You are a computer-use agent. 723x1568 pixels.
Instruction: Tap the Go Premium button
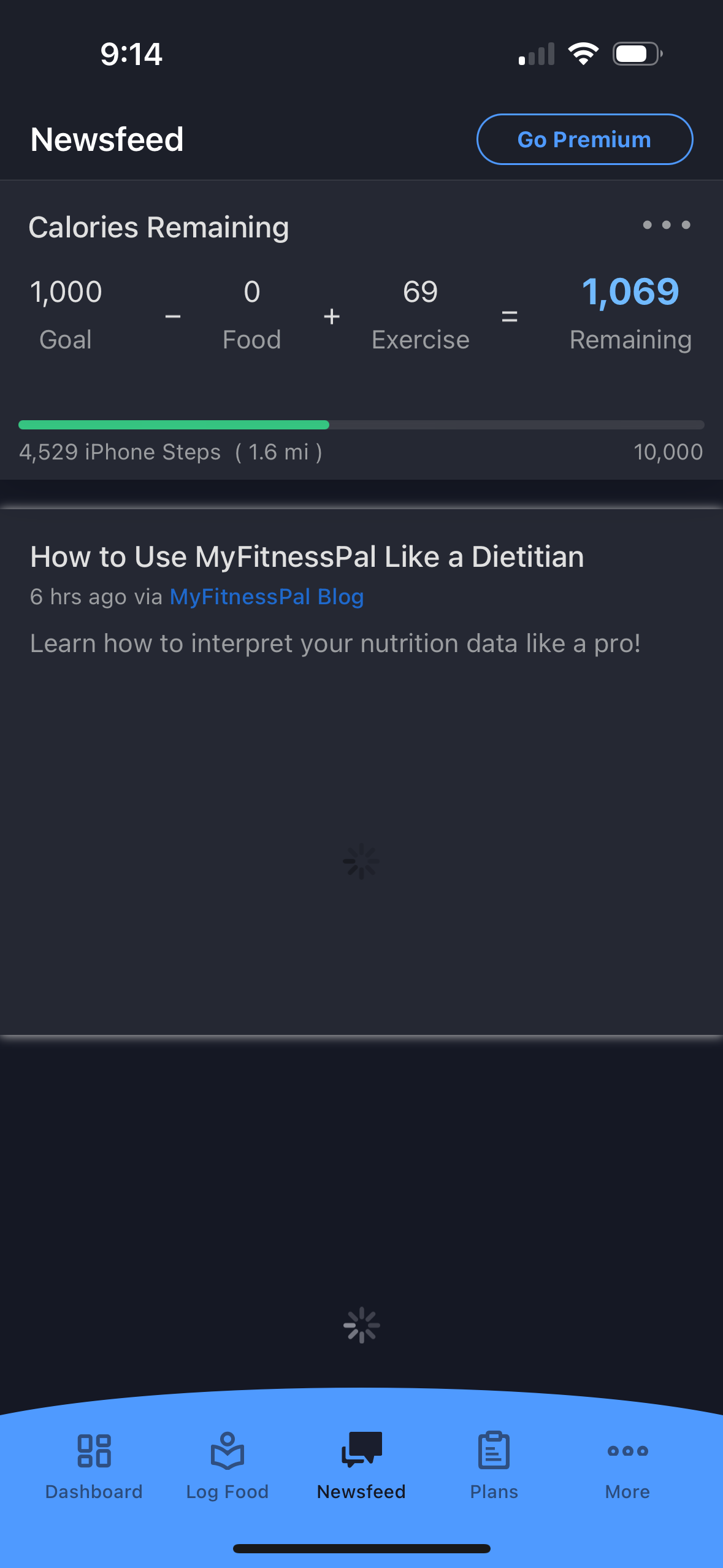pos(583,139)
